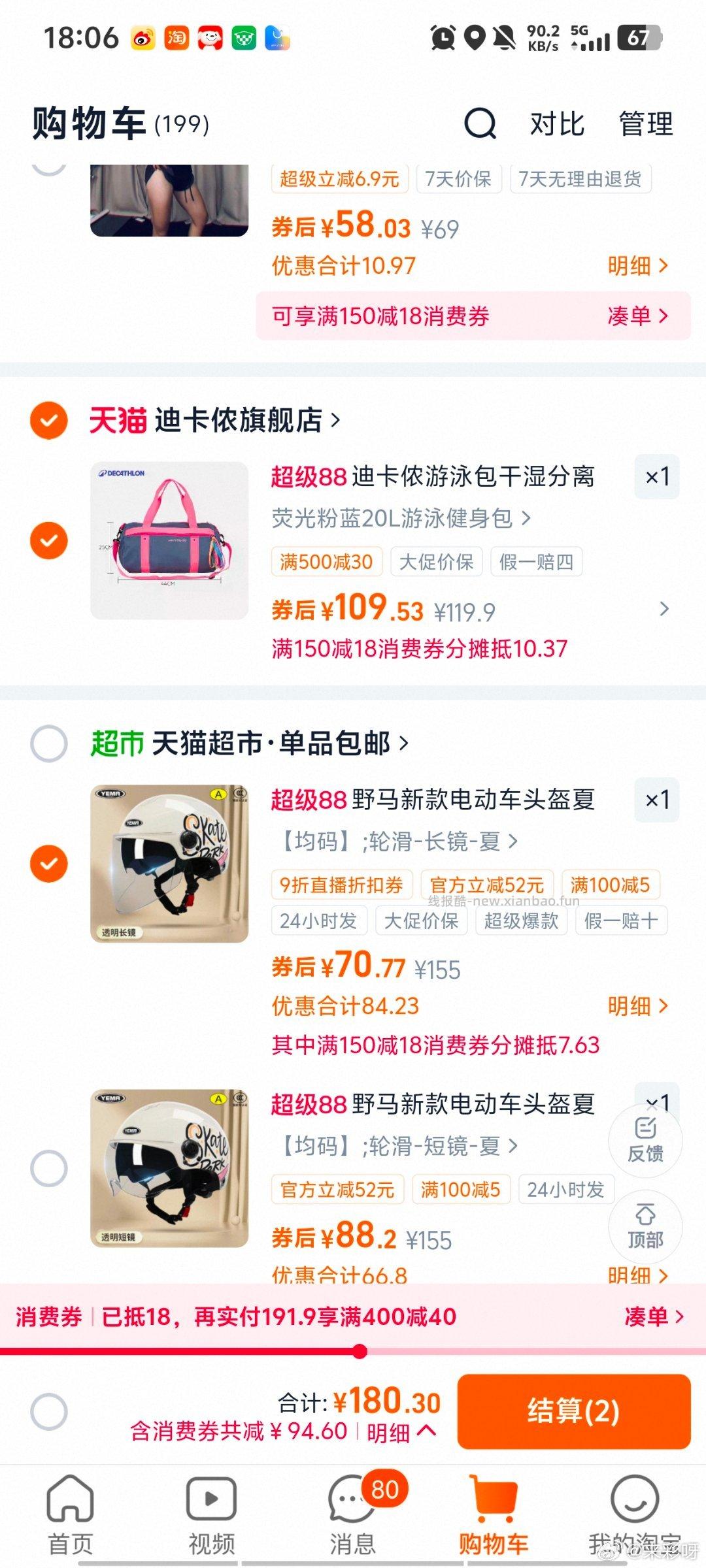Tap 凑单 for 满400减40 coupon
Image resolution: width=706 pixels, height=1568 pixels.
[x=653, y=1316]
